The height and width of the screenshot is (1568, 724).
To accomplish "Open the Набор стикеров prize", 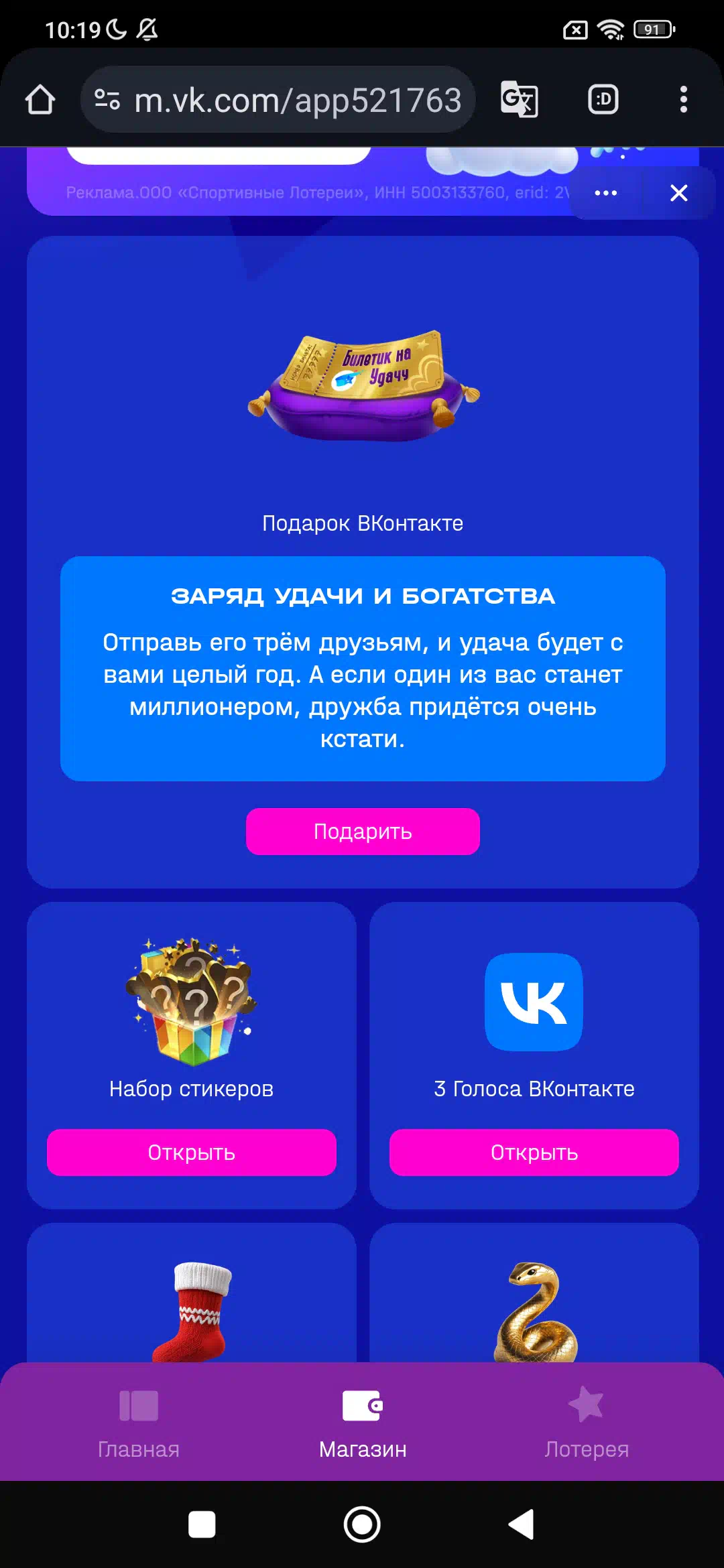I will click(192, 1153).
